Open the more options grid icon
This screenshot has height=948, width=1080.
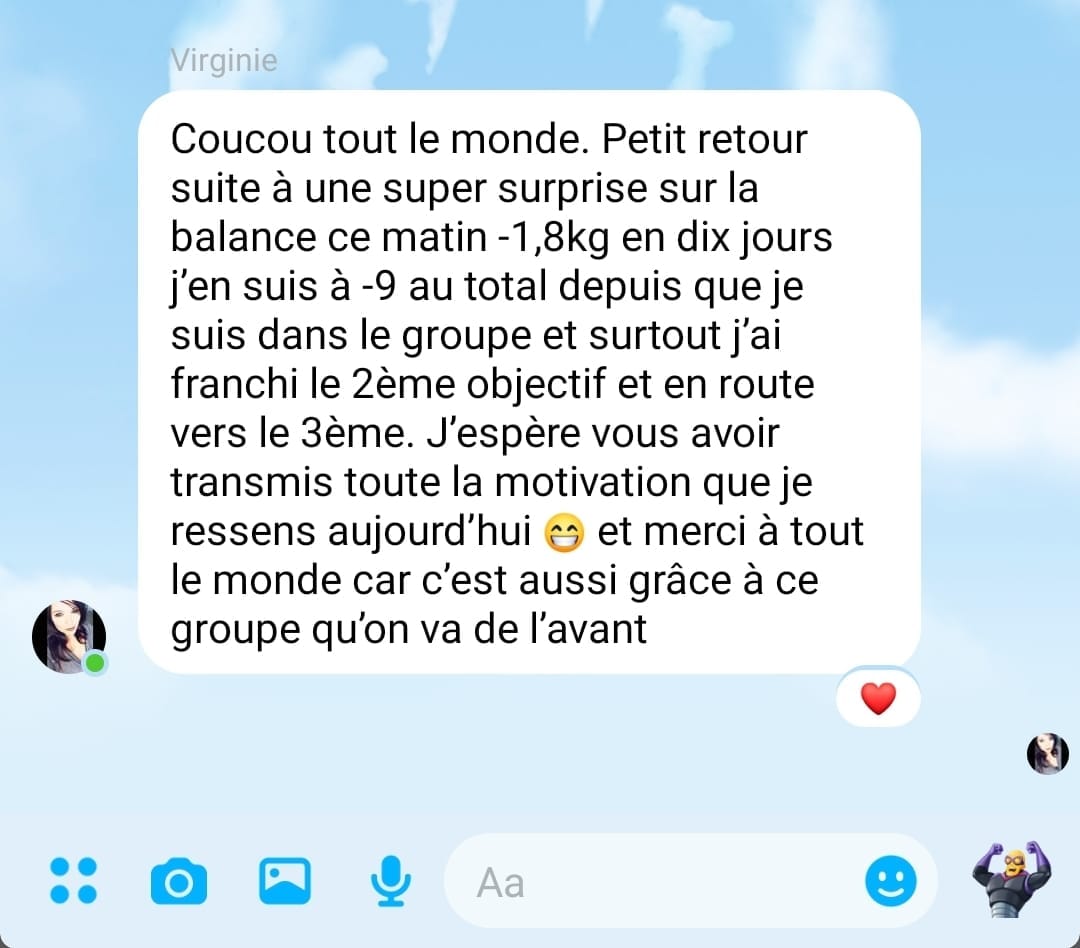coord(74,881)
